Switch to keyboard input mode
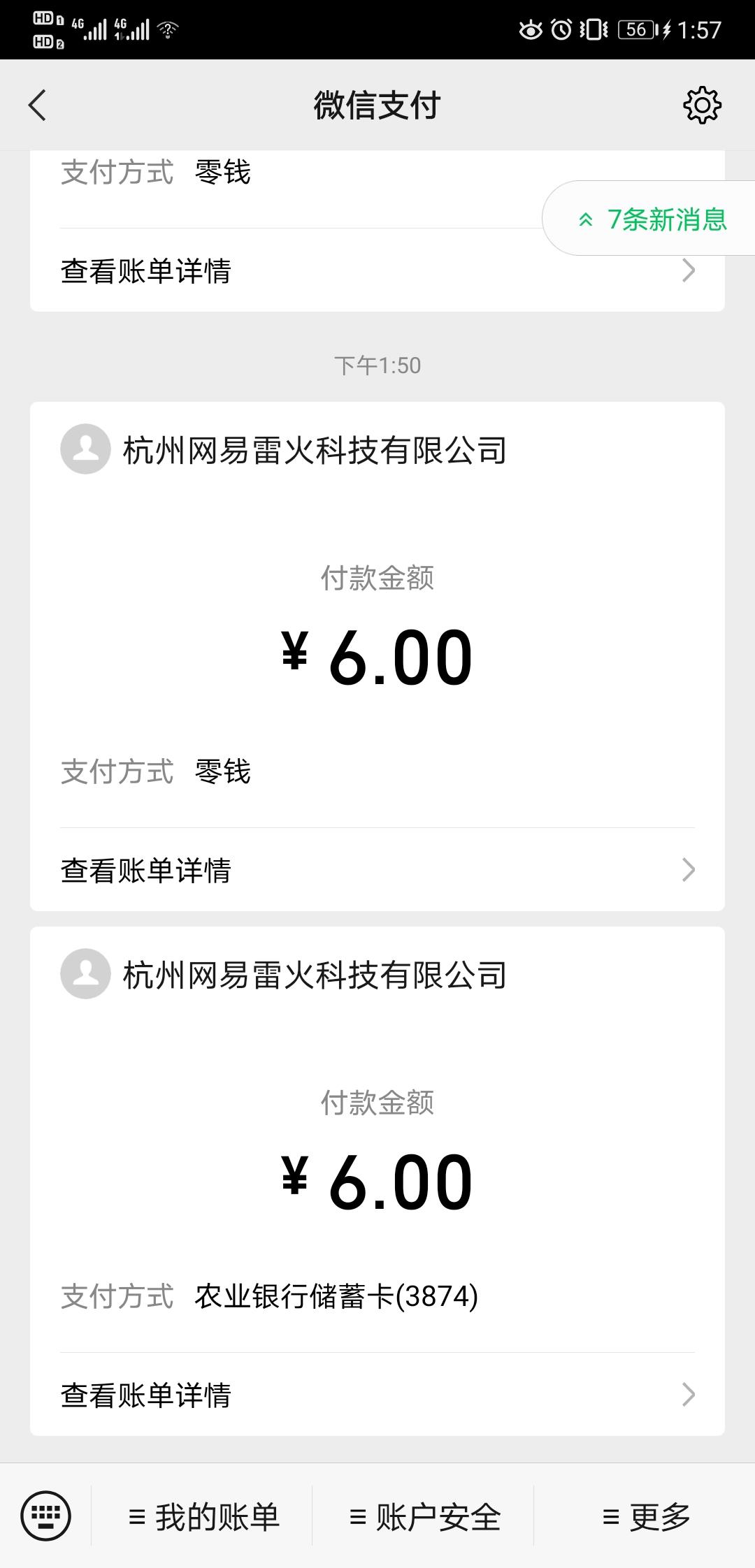The height and width of the screenshot is (1568, 755). click(46, 1516)
